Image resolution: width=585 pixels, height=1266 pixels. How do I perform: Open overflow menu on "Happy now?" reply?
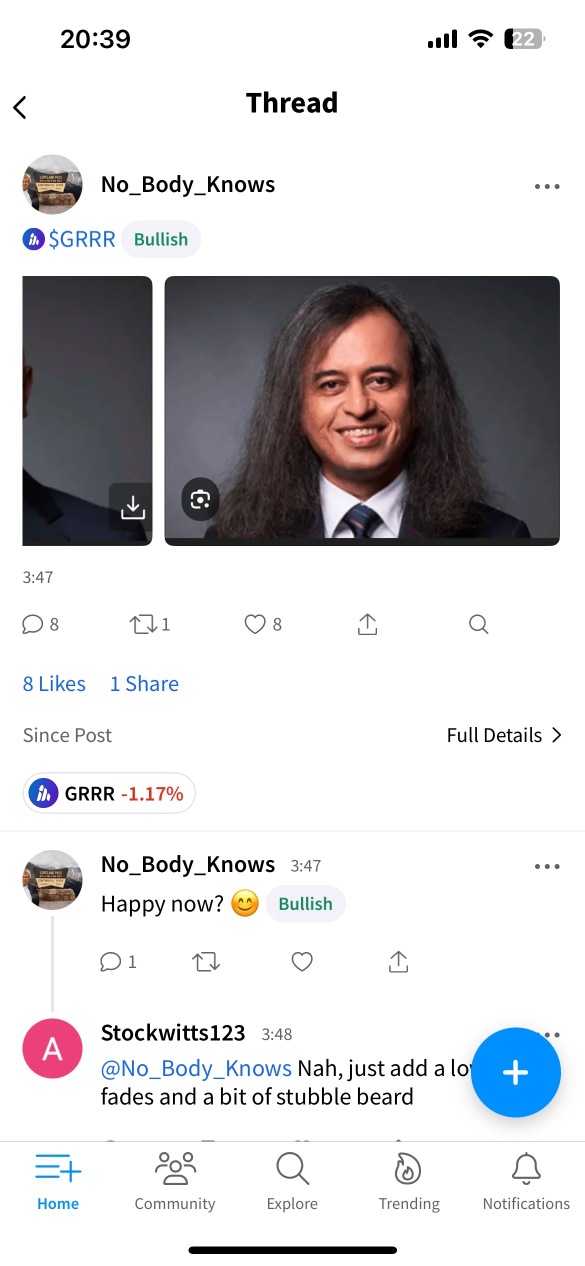tap(547, 866)
